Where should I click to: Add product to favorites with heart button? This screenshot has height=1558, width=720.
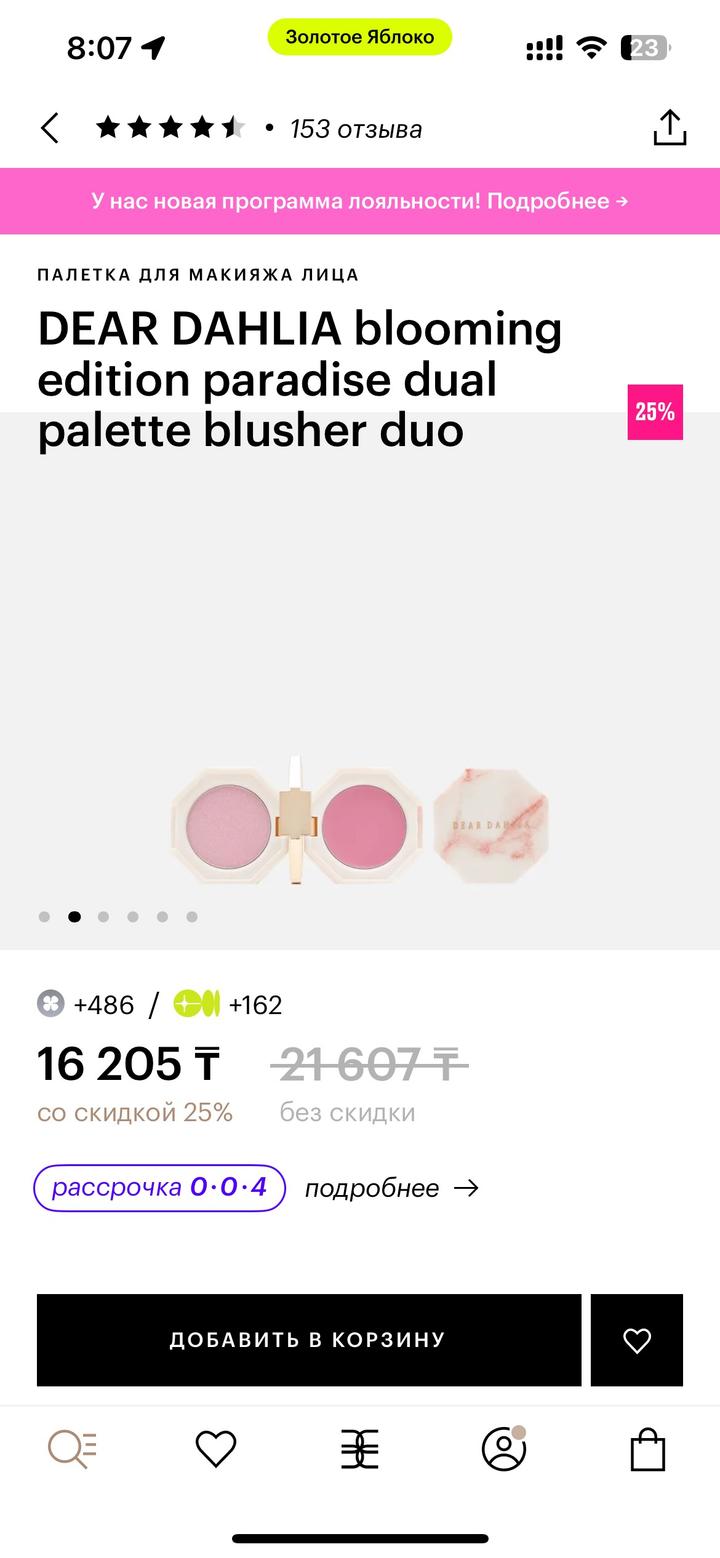click(x=637, y=1340)
